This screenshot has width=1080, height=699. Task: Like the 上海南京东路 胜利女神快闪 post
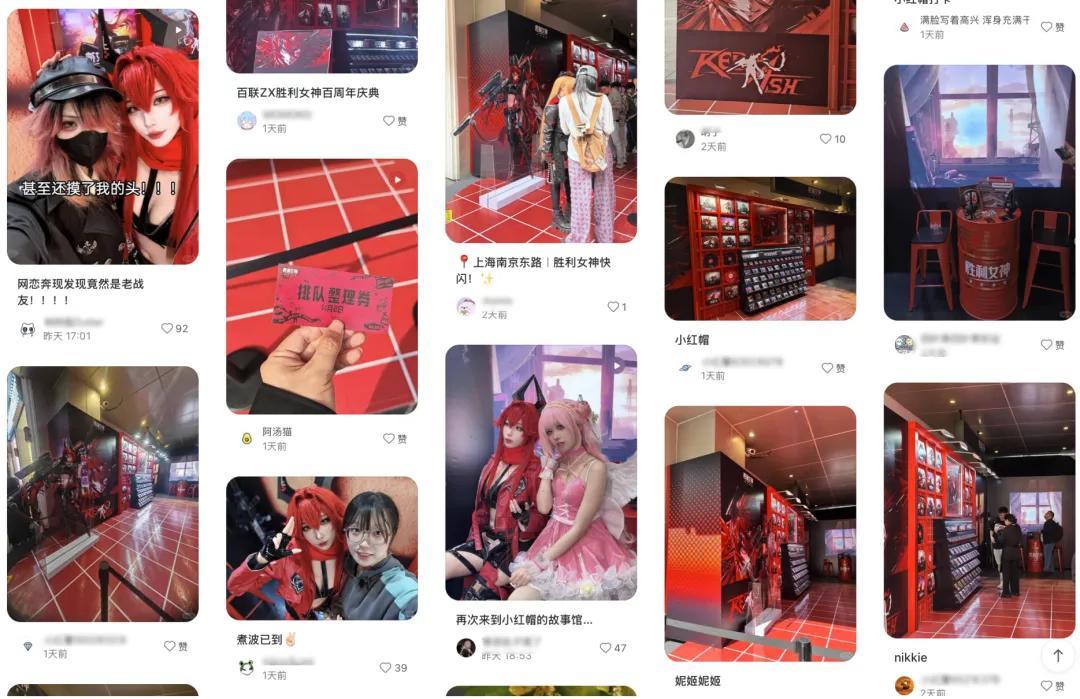tap(612, 307)
